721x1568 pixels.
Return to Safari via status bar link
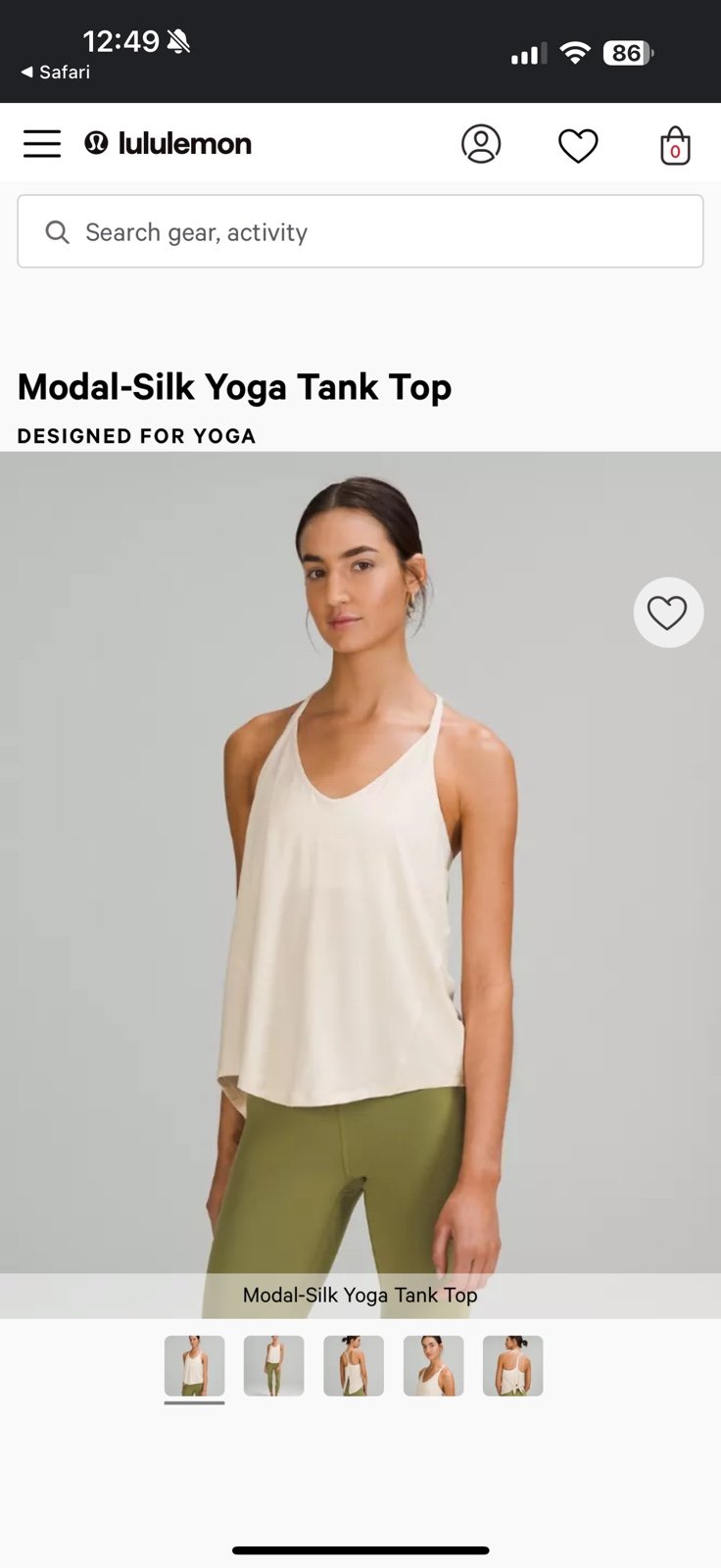tap(55, 73)
